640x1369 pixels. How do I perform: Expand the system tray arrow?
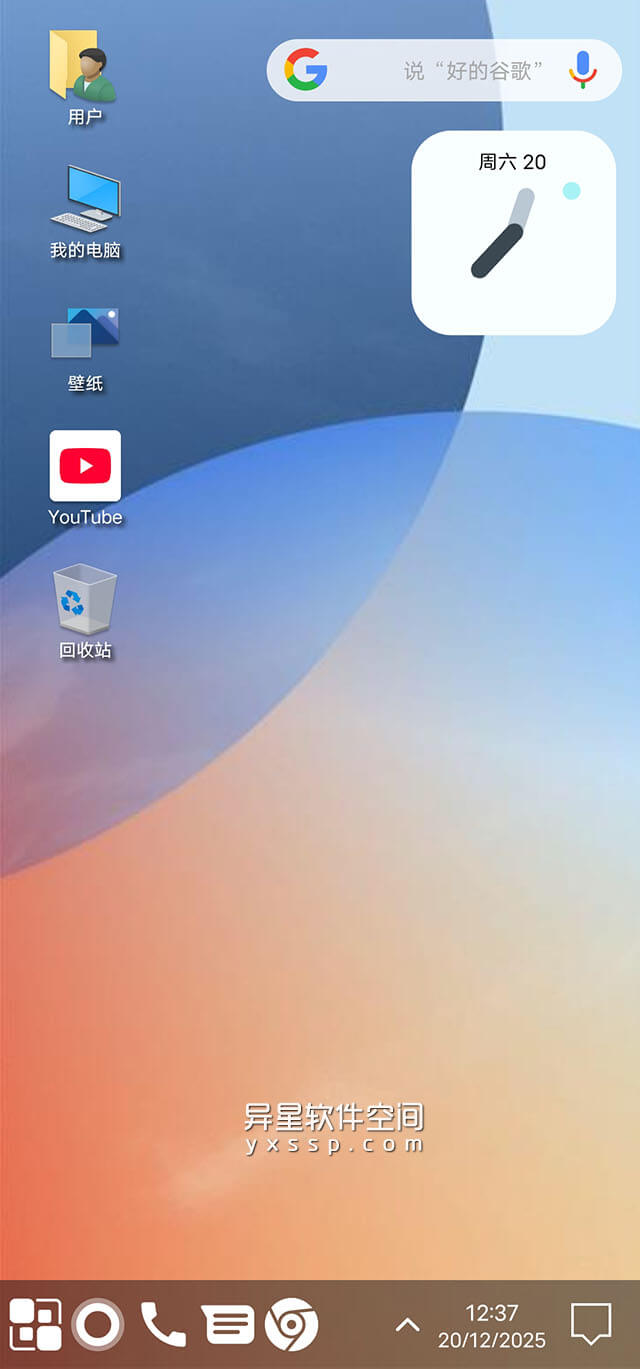click(x=407, y=1325)
